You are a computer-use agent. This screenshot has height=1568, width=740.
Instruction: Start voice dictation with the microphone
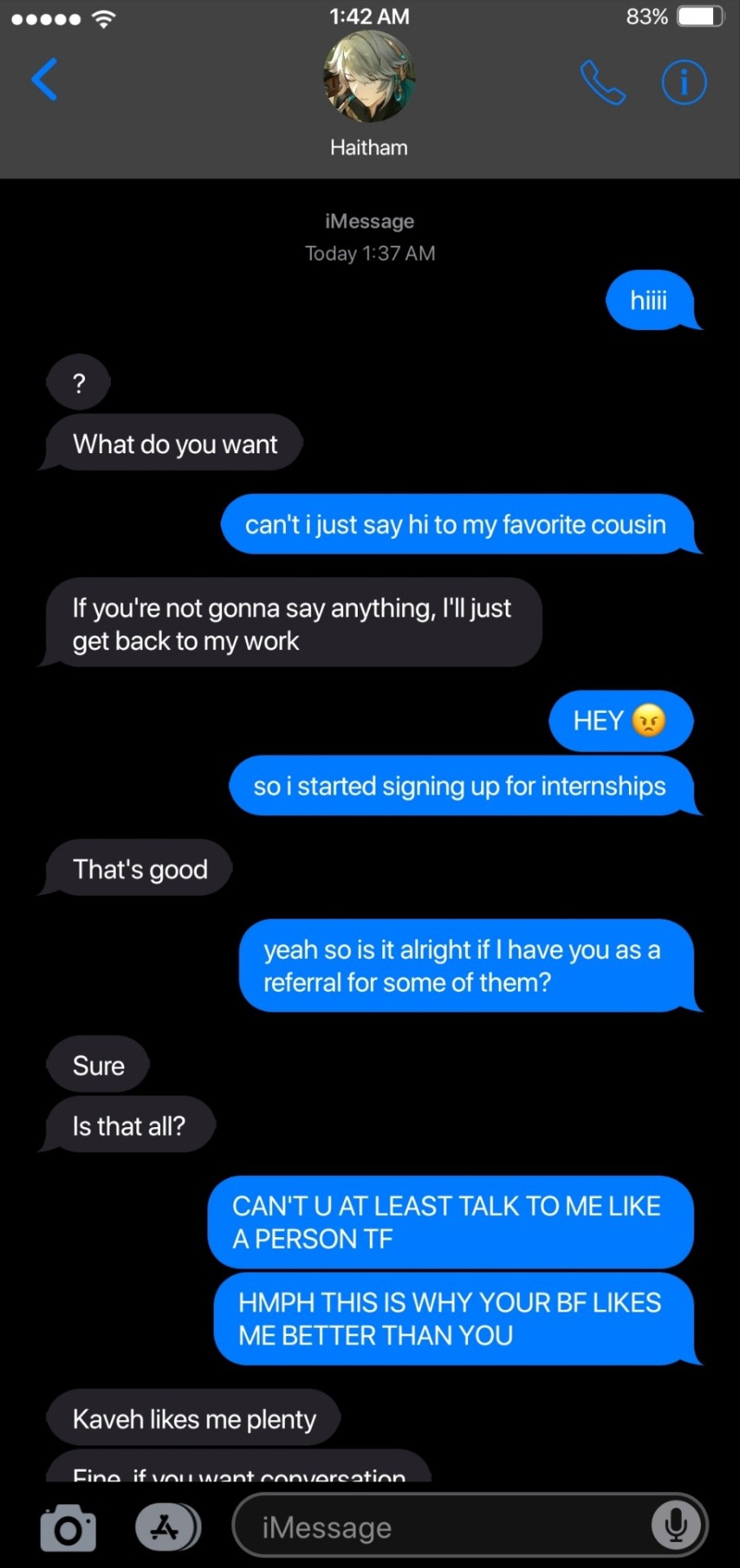pyautogui.click(x=675, y=1526)
